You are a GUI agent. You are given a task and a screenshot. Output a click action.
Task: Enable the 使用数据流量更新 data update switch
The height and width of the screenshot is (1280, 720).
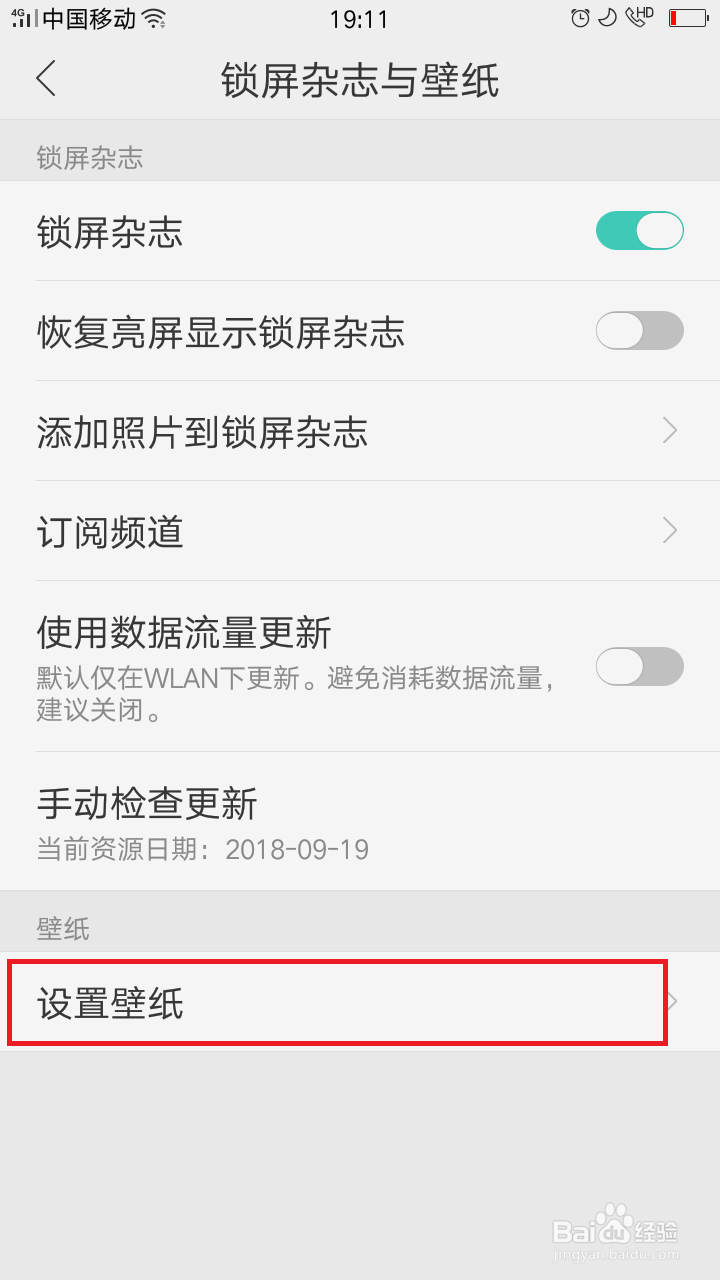pos(639,666)
